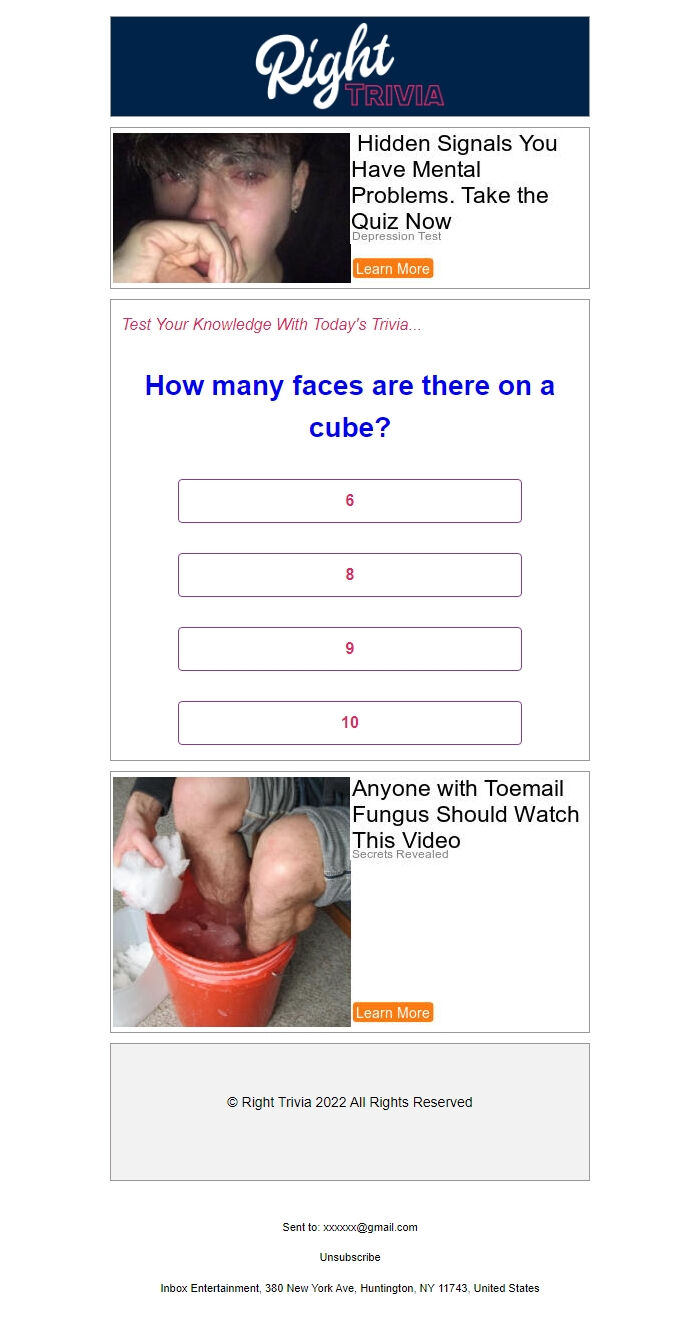Open the Hidden Signals quiz headline

tap(455, 182)
